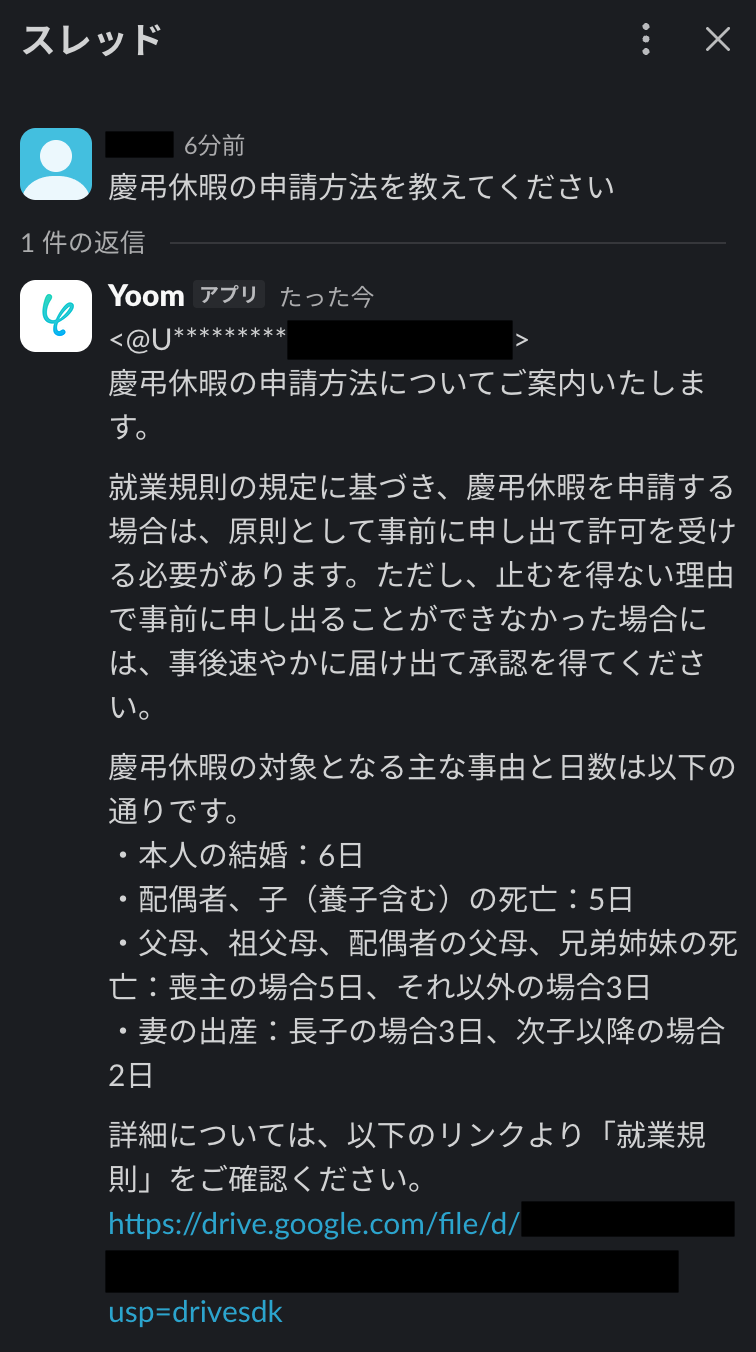Tap the Yoom app name
Image resolution: width=756 pixels, height=1352 pixels.
(x=146, y=296)
